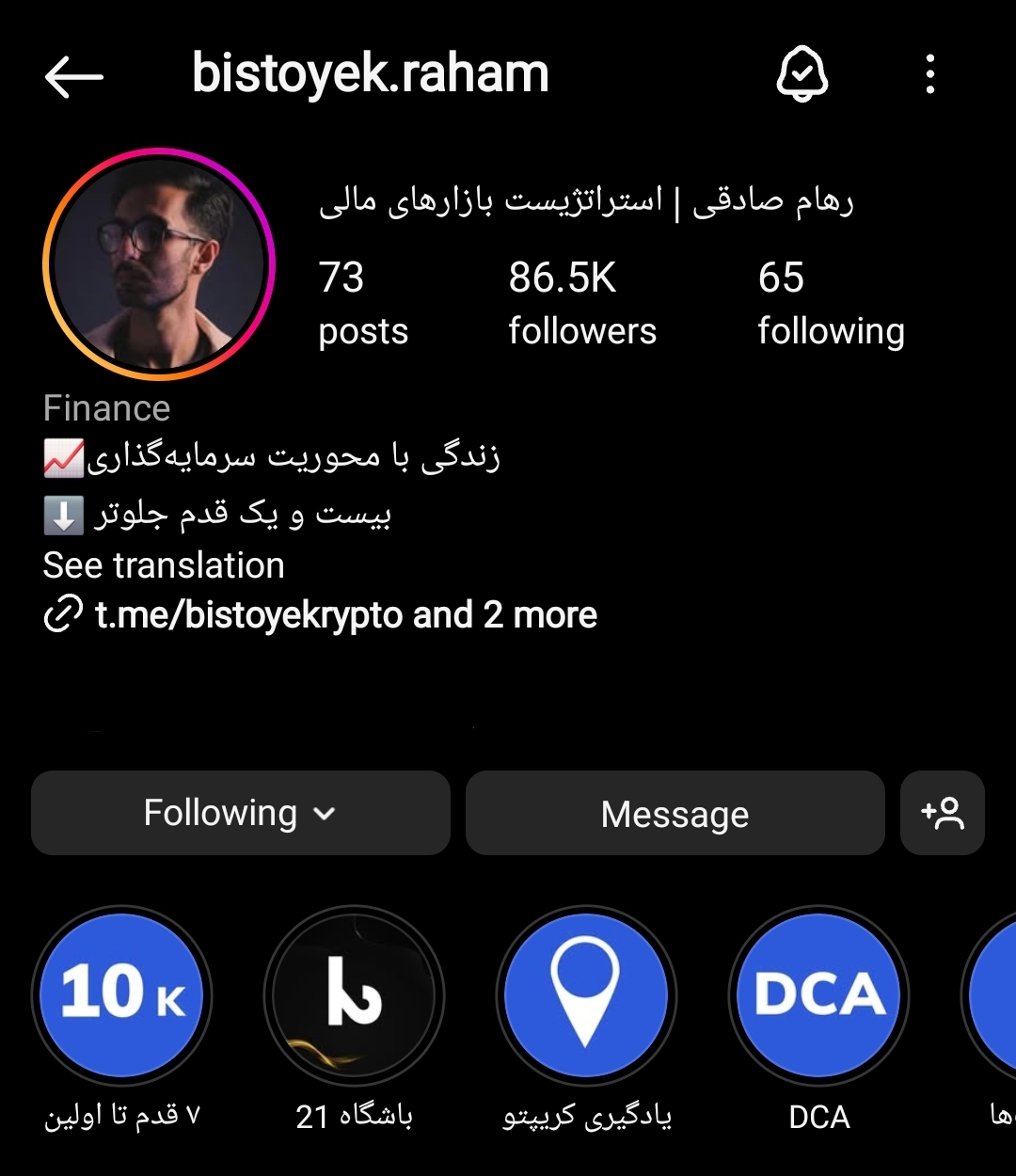Message this account
Image resolution: width=1016 pixels, height=1176 pixels.
(675, 813)
